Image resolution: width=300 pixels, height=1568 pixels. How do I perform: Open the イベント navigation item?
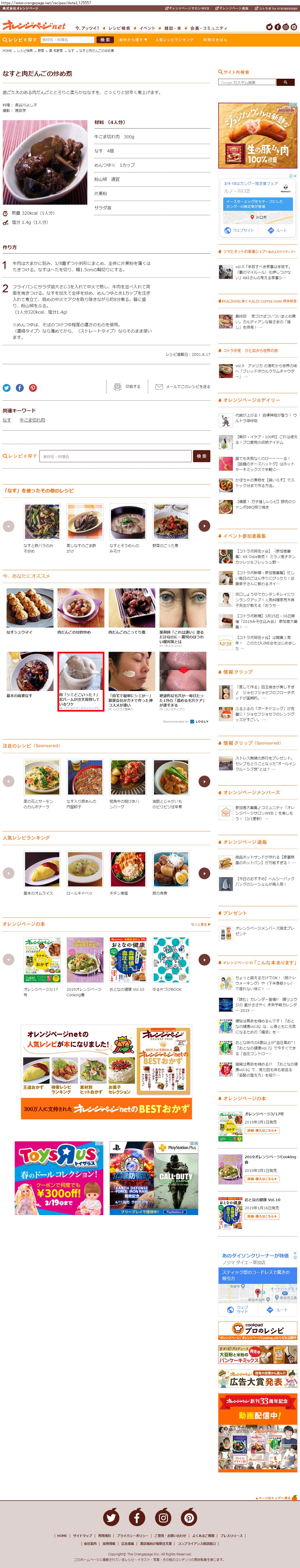tap(147, 28)
